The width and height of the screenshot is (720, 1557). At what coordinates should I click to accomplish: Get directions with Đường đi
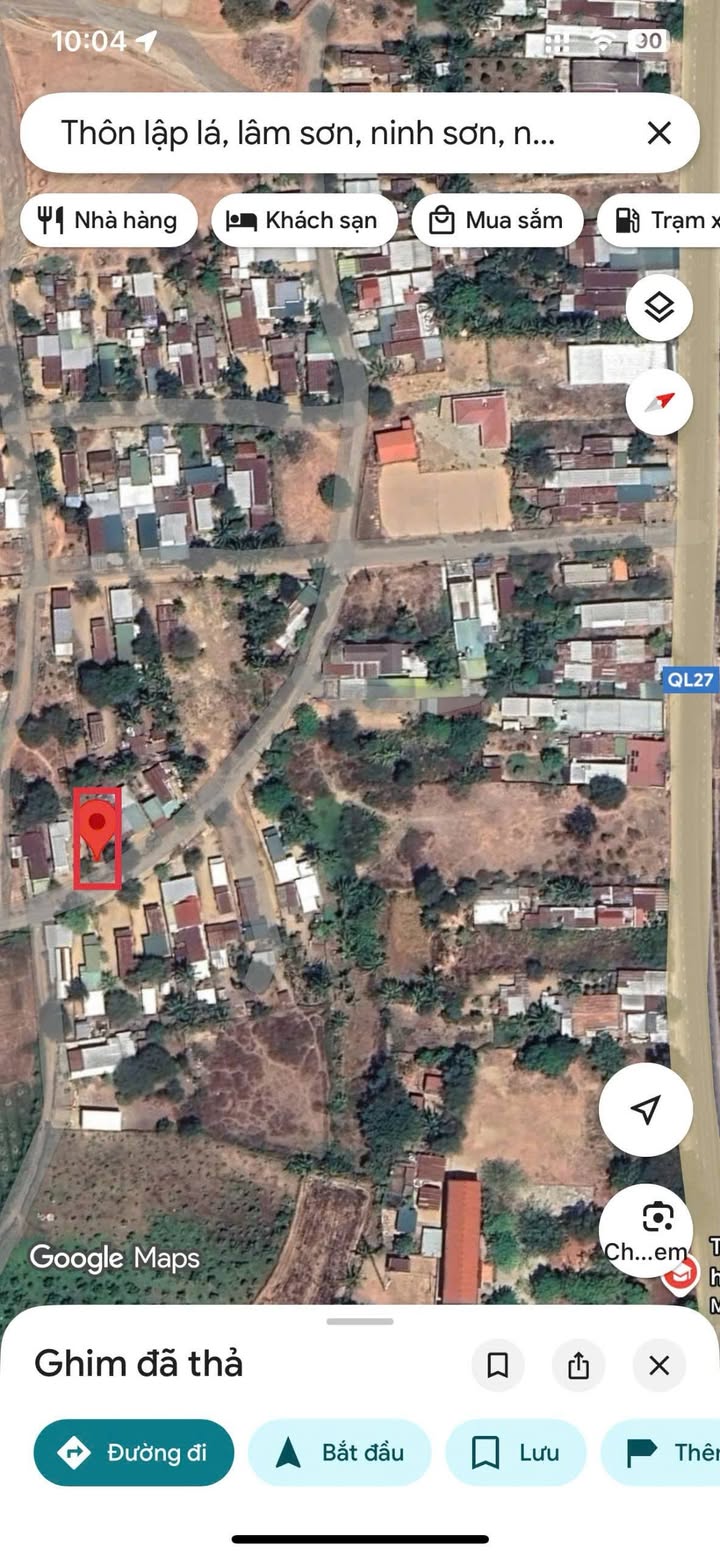coord(134,1452)
